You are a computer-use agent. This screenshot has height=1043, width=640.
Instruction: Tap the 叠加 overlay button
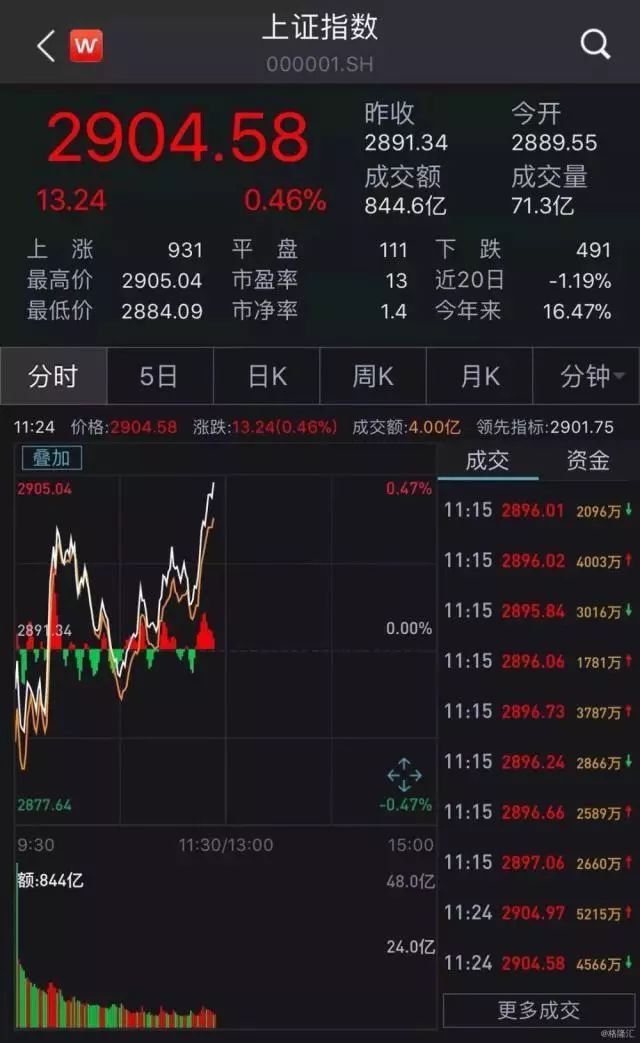tap(51, 458)
